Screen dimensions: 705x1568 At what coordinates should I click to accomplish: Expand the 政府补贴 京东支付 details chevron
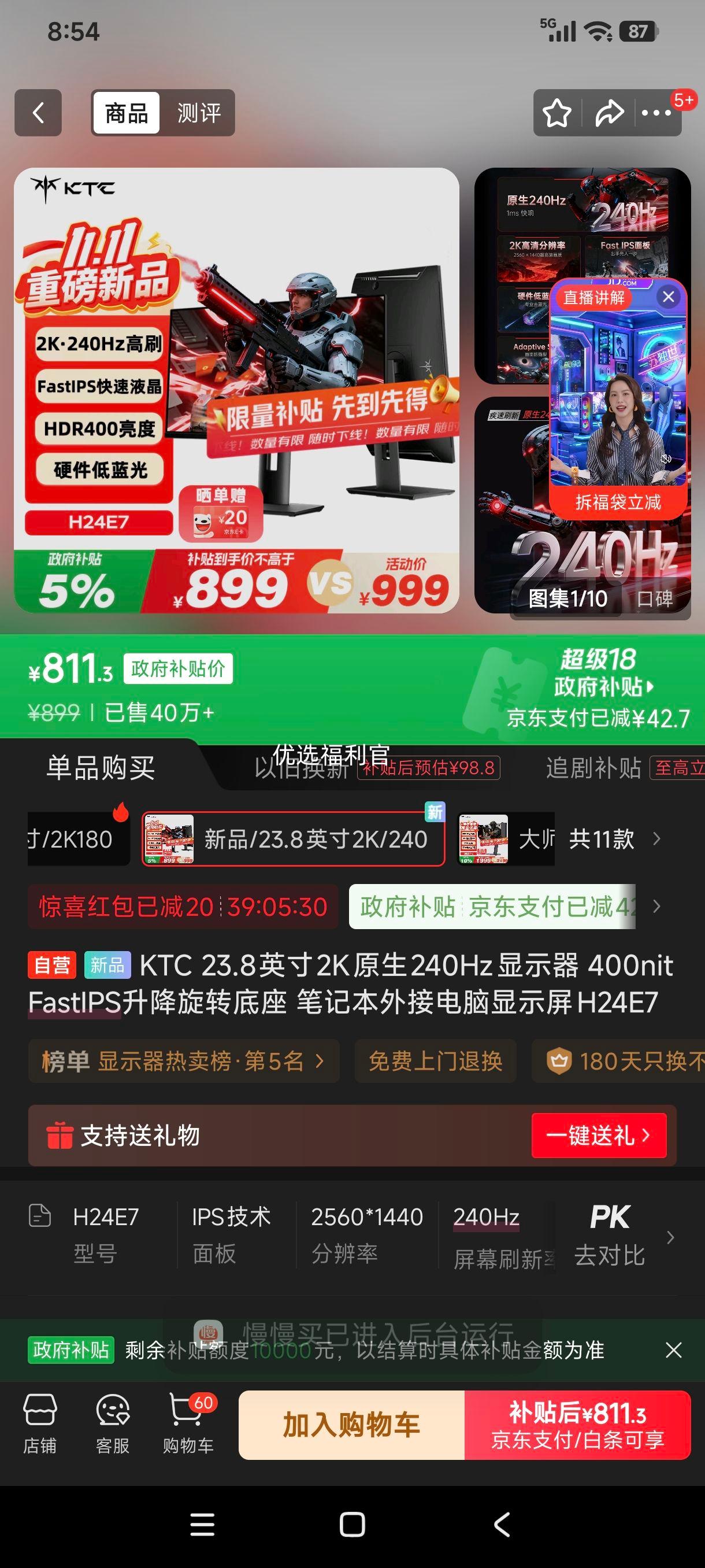pos(657,907)
